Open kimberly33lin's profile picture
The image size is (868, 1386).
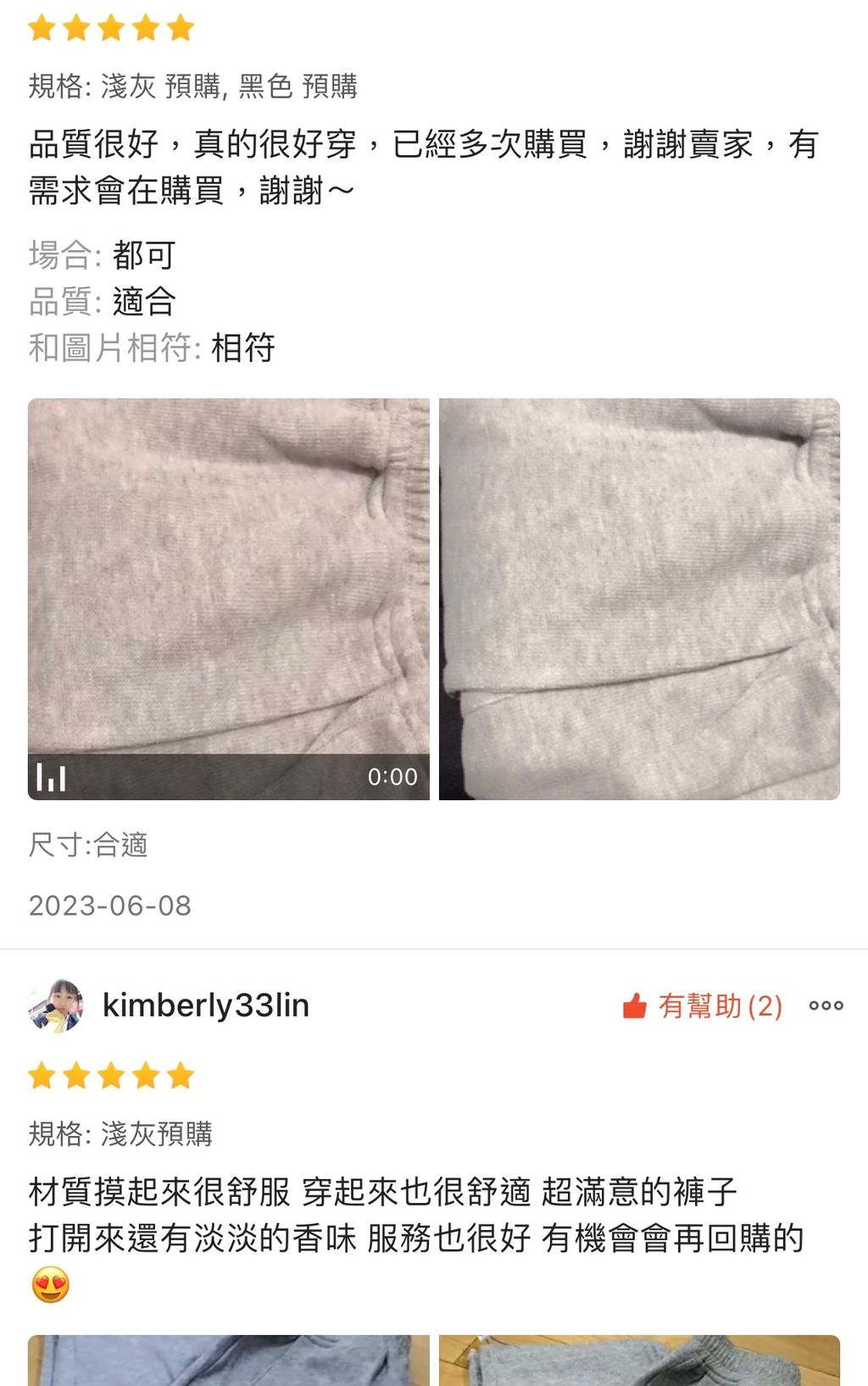56,1006
